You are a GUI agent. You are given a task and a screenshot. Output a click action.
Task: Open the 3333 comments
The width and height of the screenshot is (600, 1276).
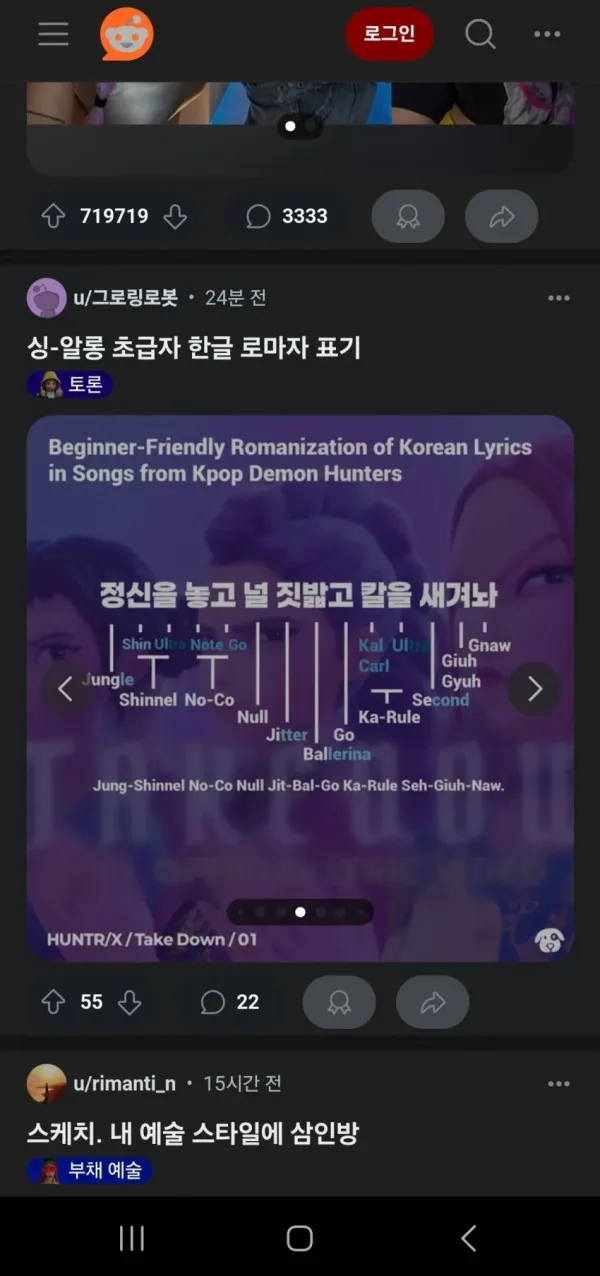[287, 216]
